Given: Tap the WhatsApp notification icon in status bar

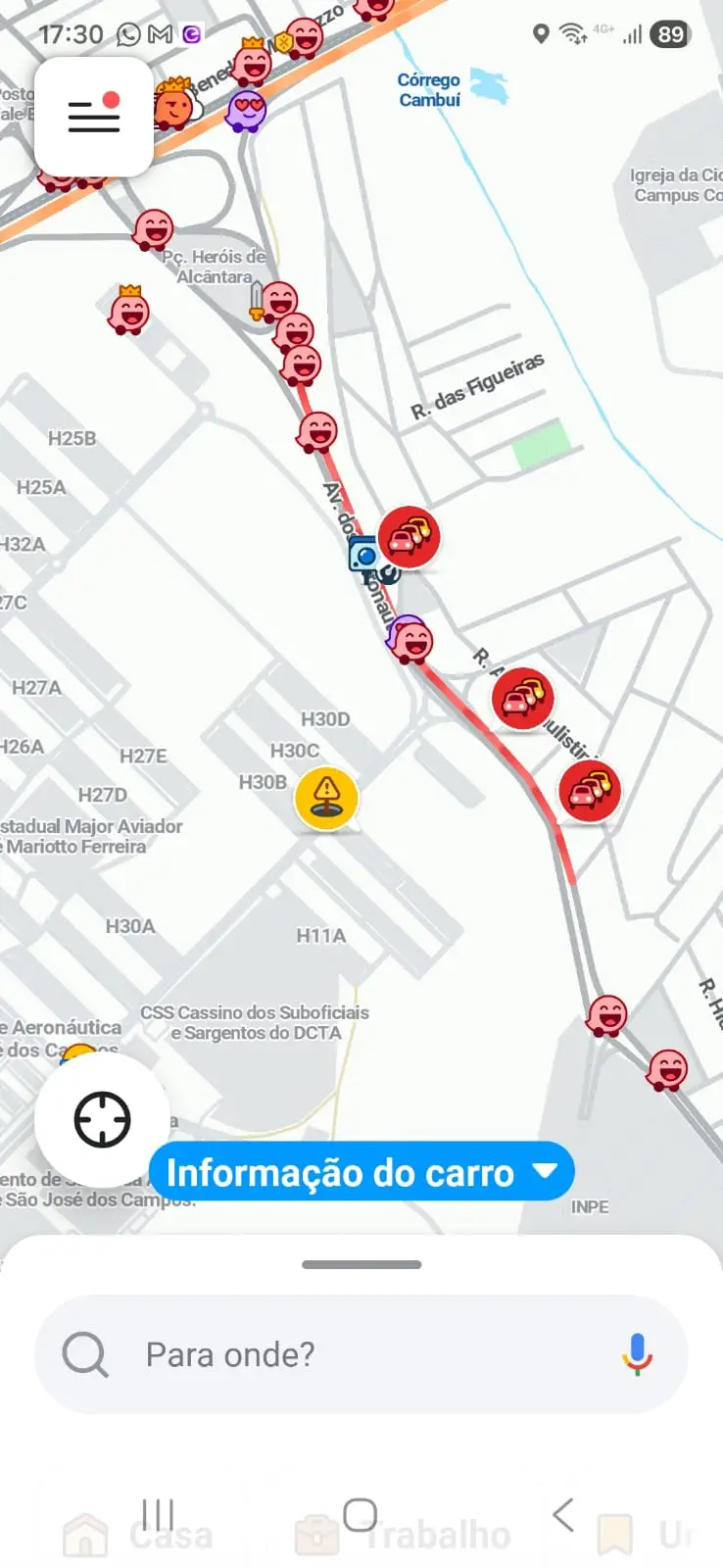Looking at the screenshot, I should tap(126, 33).
